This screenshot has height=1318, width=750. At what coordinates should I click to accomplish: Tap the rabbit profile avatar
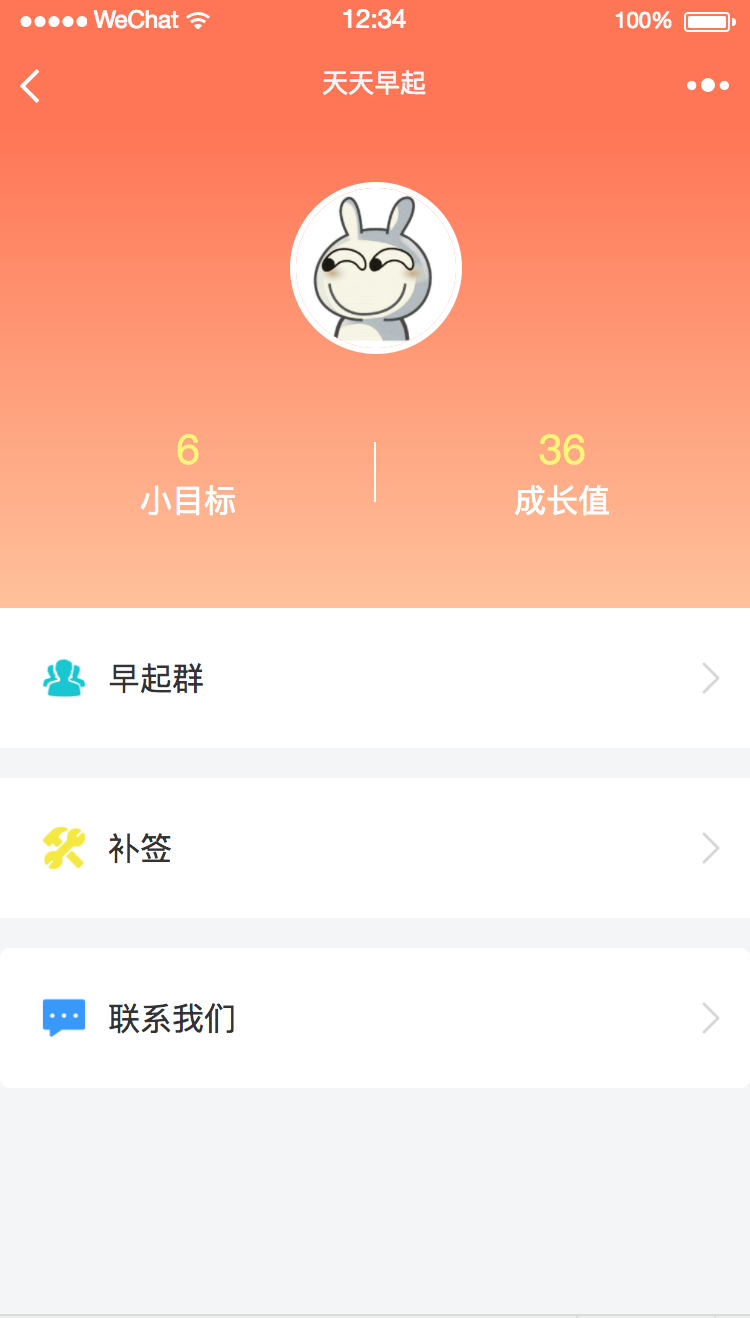tap(376, 268)
